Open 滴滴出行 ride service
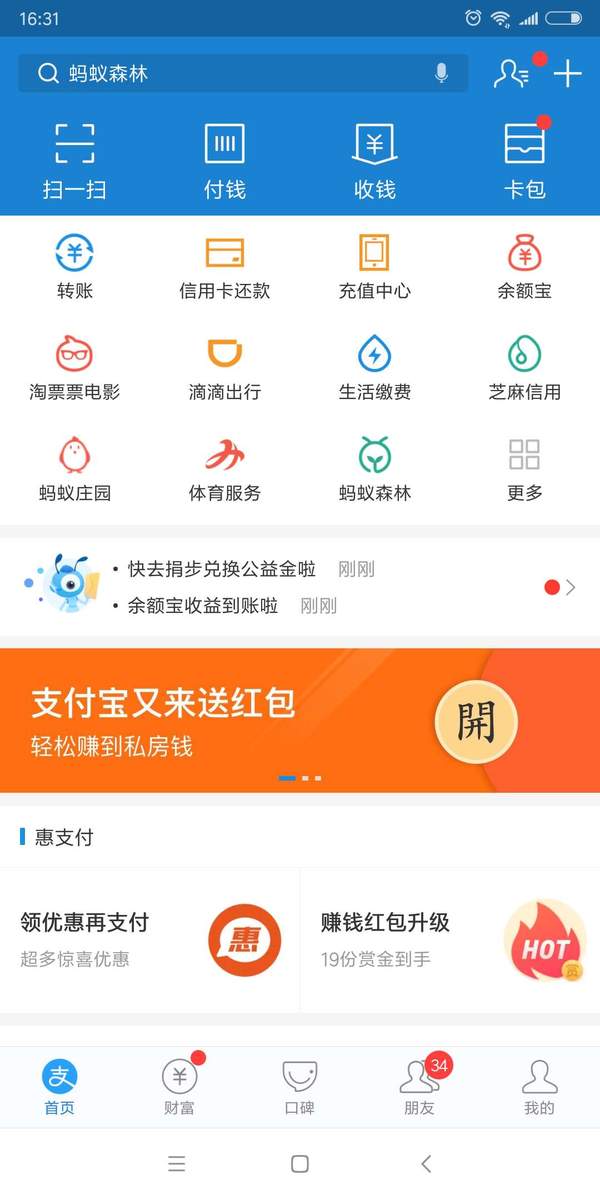The image size is (600, 1200). (225, 367)
